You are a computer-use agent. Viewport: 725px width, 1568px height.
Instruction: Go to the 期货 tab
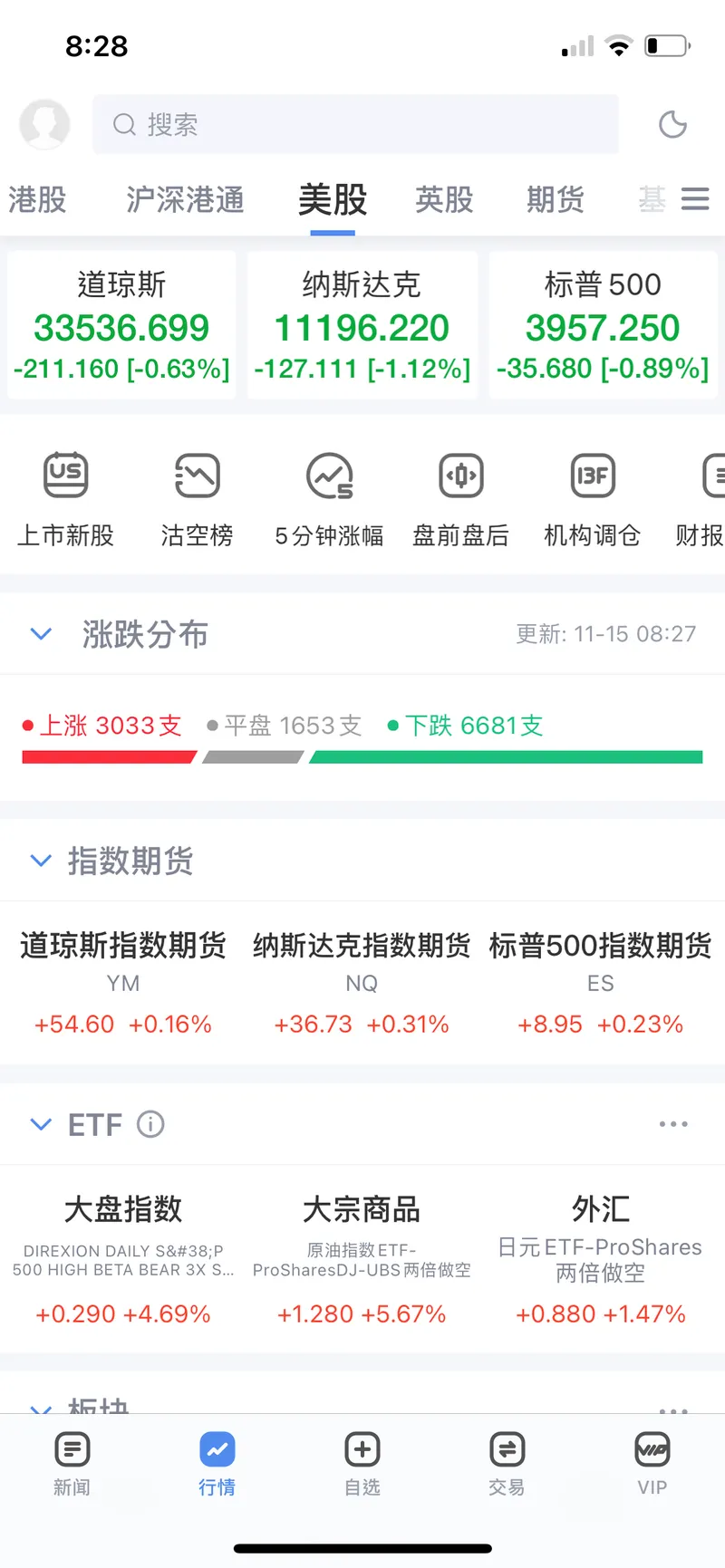click(556, 199)
